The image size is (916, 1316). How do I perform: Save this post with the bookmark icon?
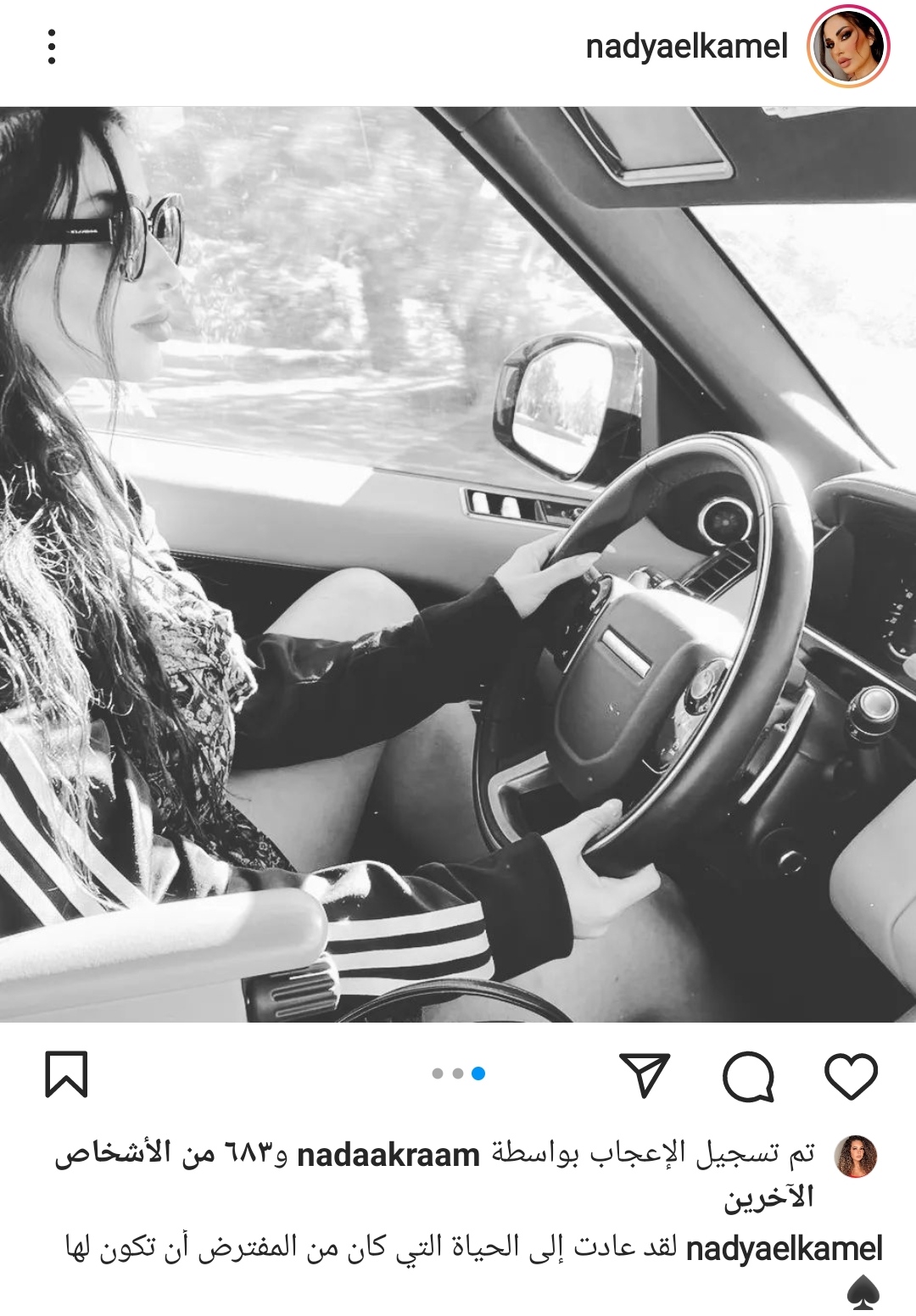66,1074
